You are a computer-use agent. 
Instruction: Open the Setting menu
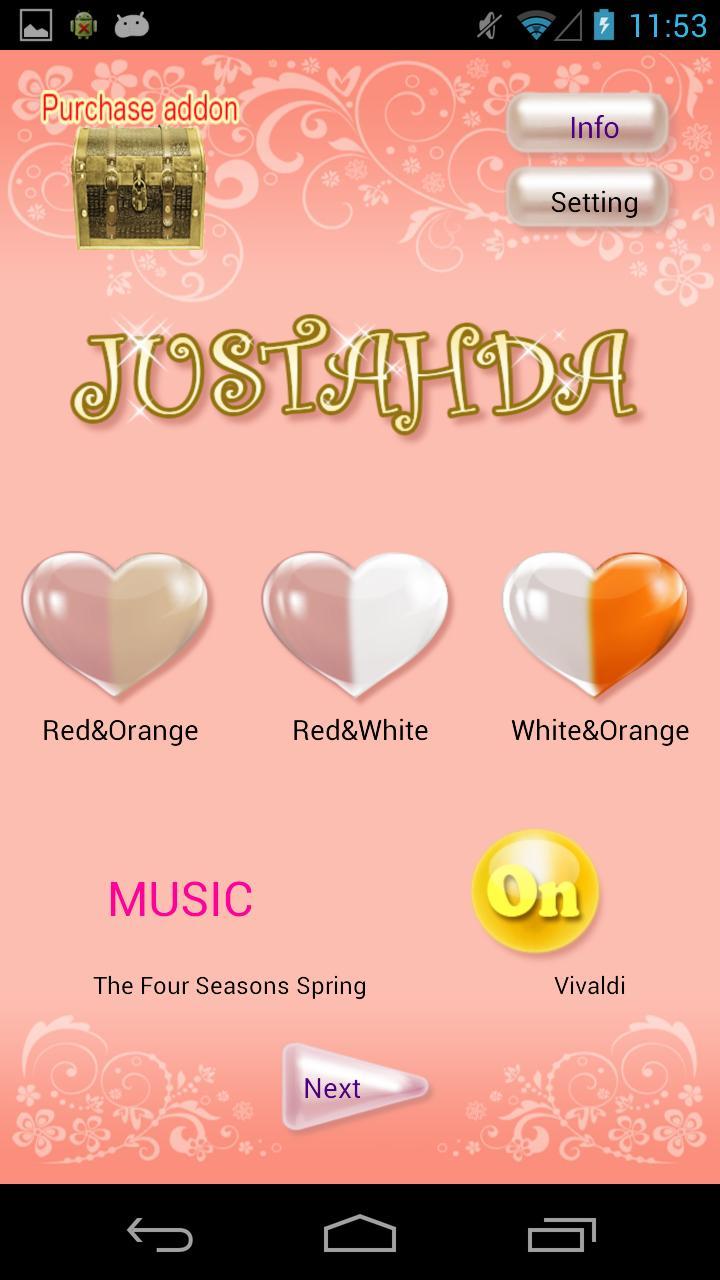pos(588,201)
